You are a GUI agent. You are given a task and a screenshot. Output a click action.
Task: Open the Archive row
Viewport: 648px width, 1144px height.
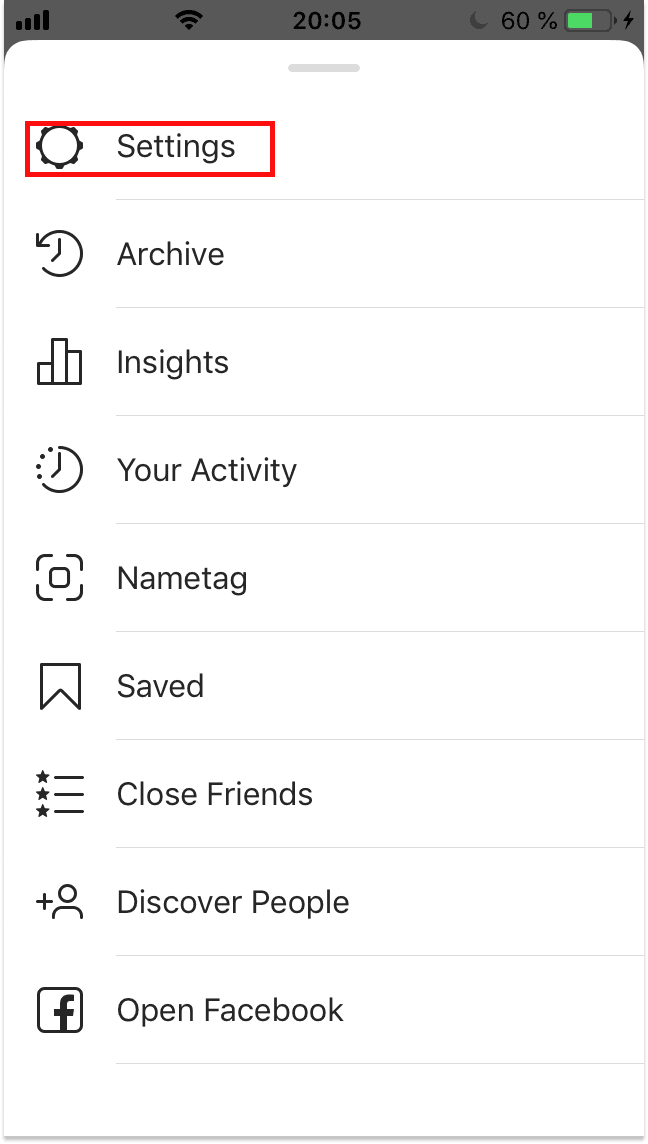point(325,254)
